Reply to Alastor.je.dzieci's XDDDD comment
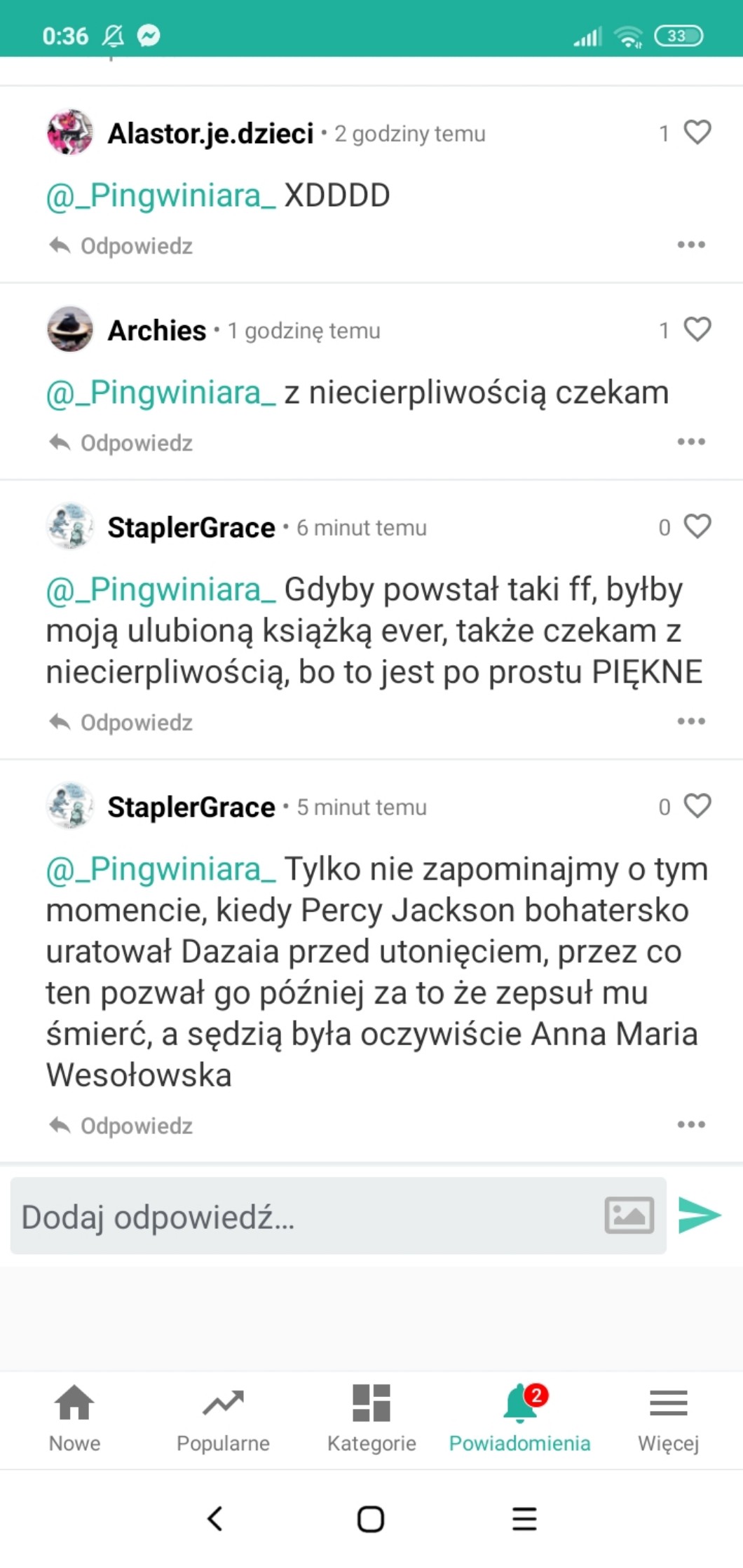The height and width of the screenshot is (1568, 743). click(121, 246)
